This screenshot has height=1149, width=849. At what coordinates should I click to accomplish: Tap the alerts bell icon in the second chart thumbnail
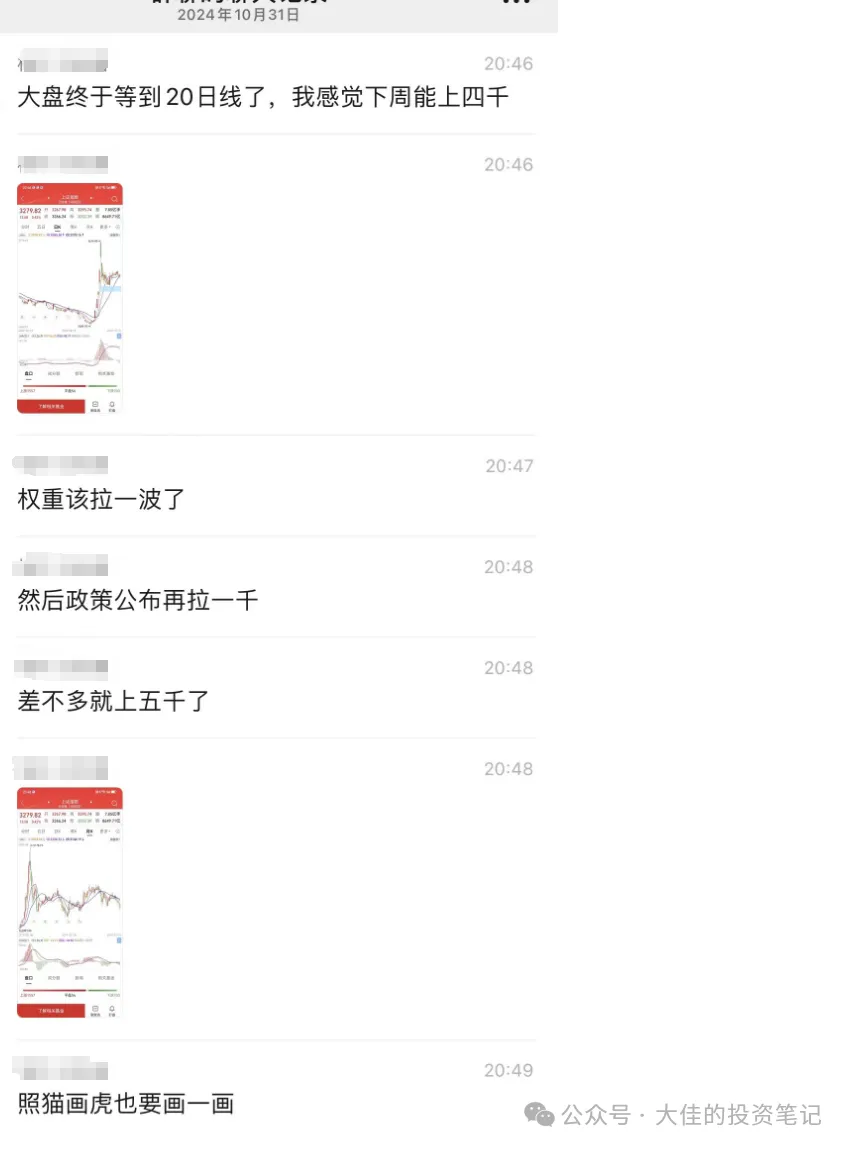pyautogui.click(x=111, y=1010)
